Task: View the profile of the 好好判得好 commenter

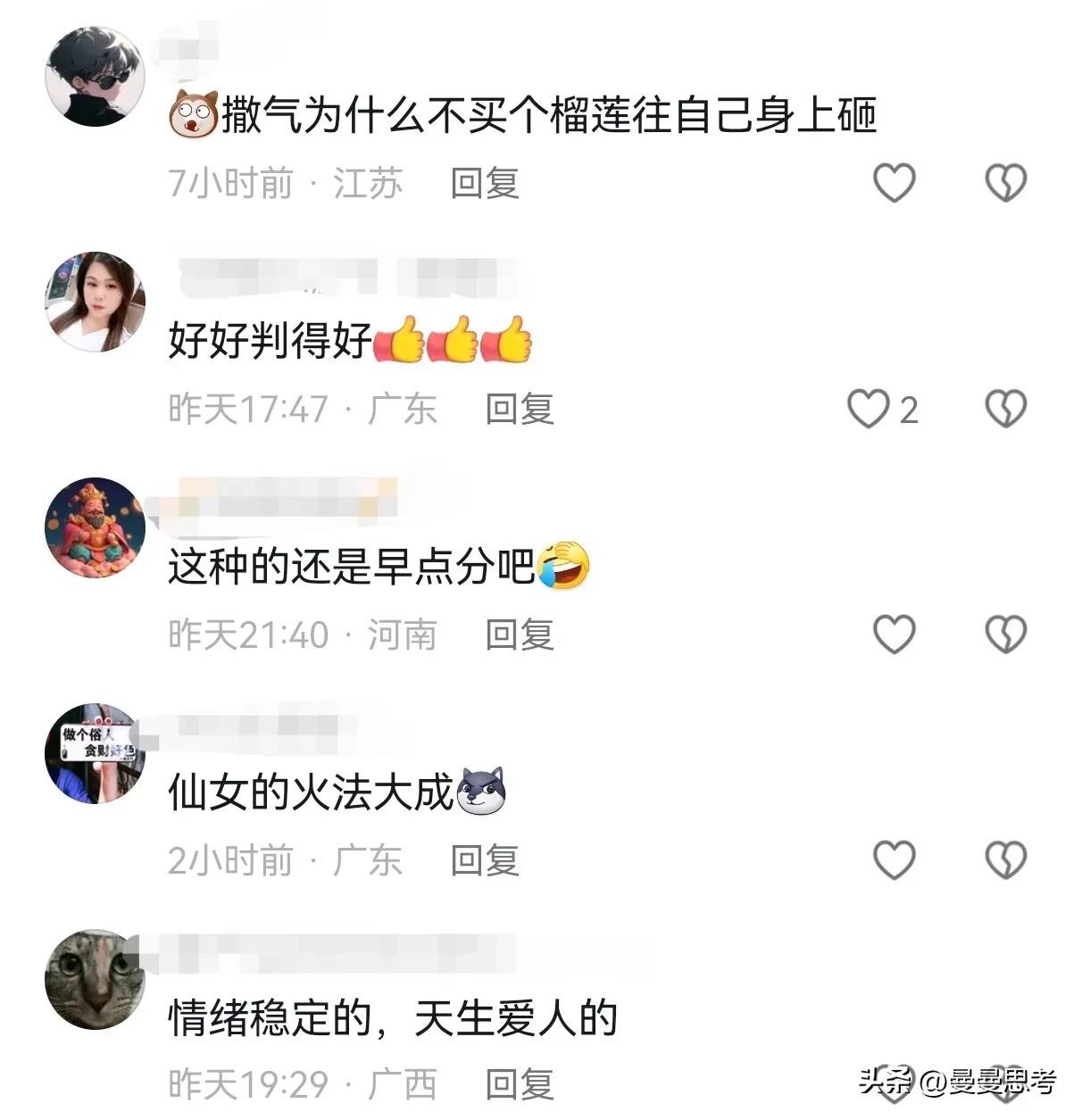Action: (95, 302)
